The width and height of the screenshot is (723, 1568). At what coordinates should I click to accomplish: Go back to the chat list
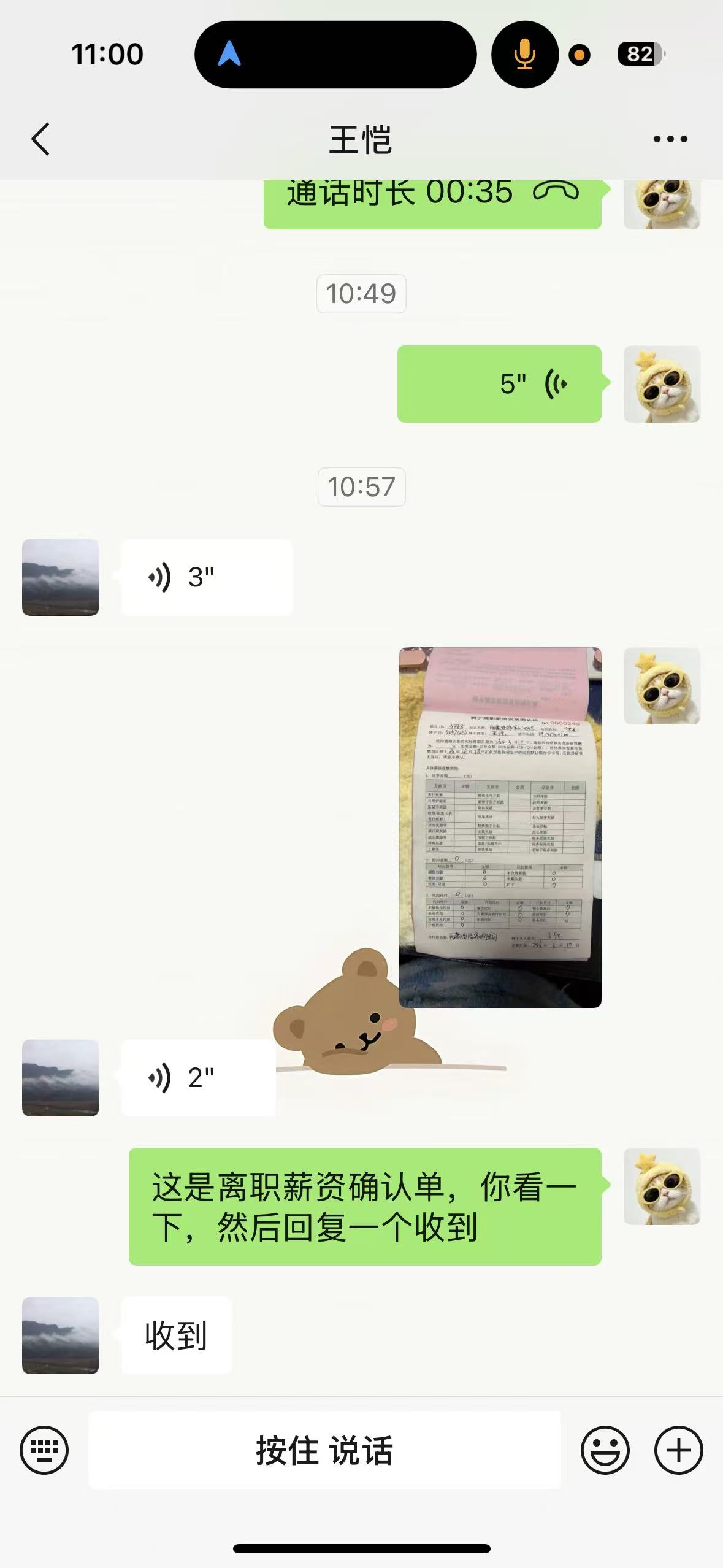40,139
